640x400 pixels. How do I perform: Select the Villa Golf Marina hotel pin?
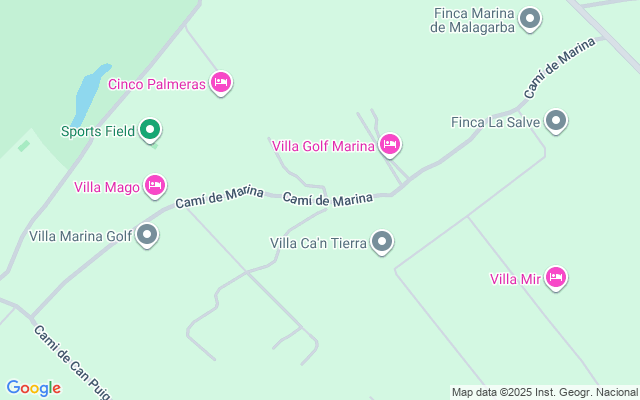[x=390, y=145]
